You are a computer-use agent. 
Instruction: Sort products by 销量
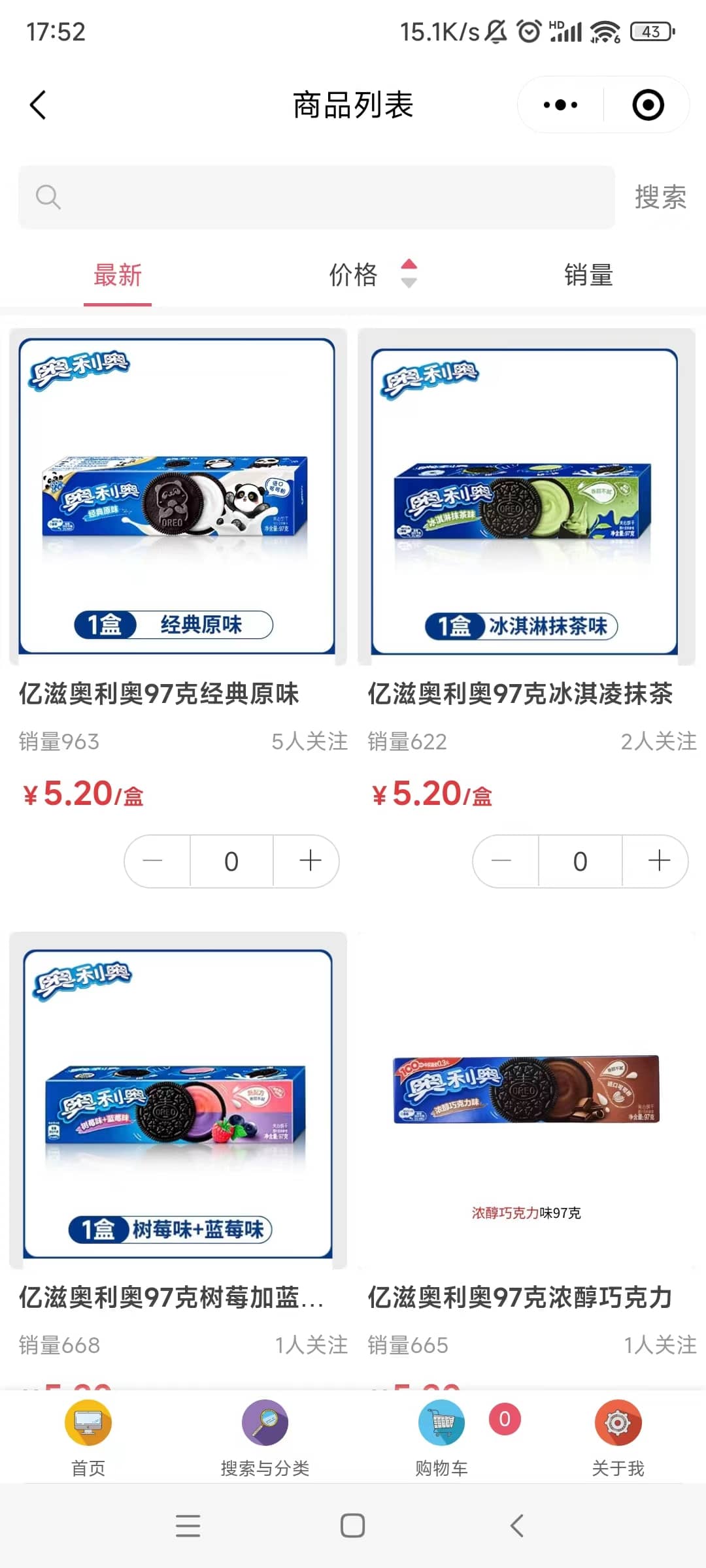pos(588,275)
